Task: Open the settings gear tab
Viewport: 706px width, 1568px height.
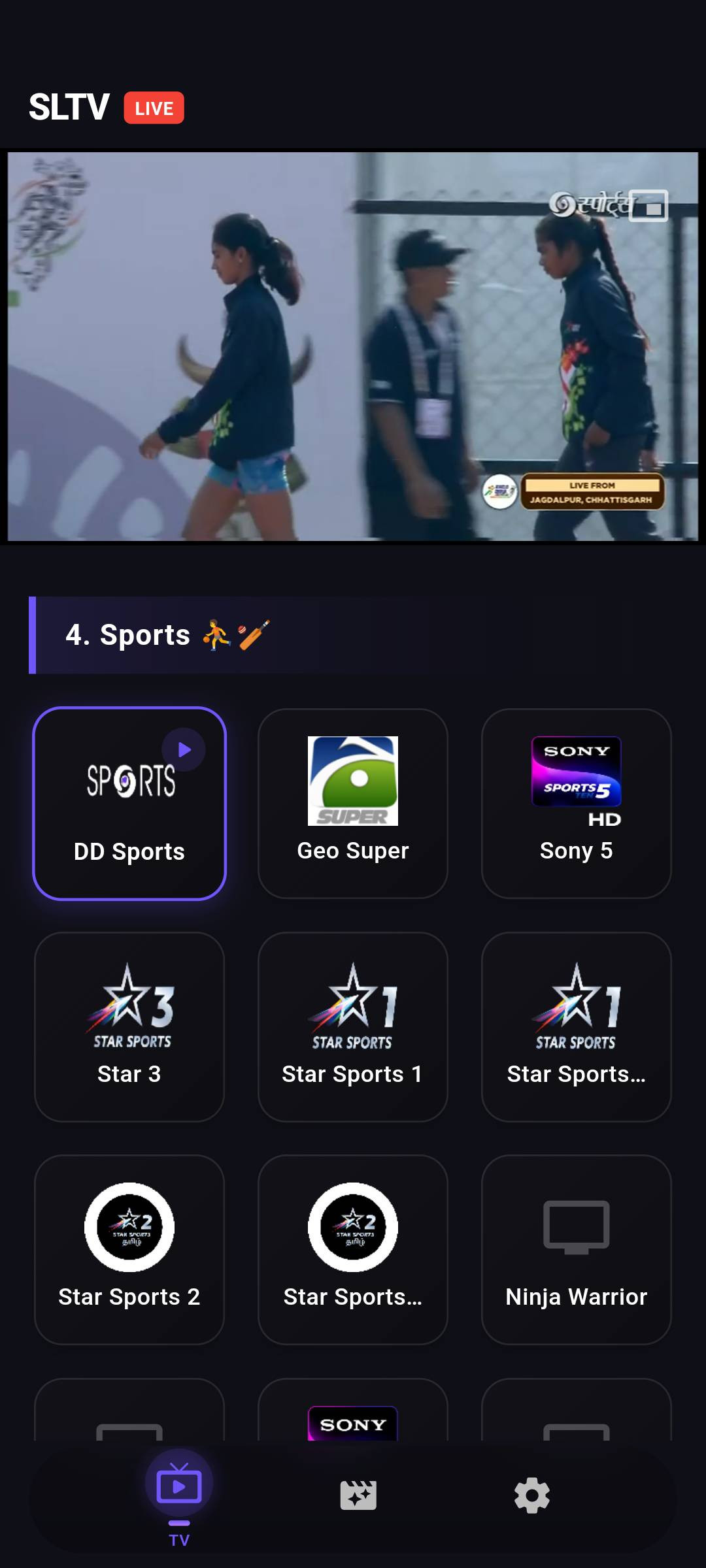Action: coord(532,1495)
